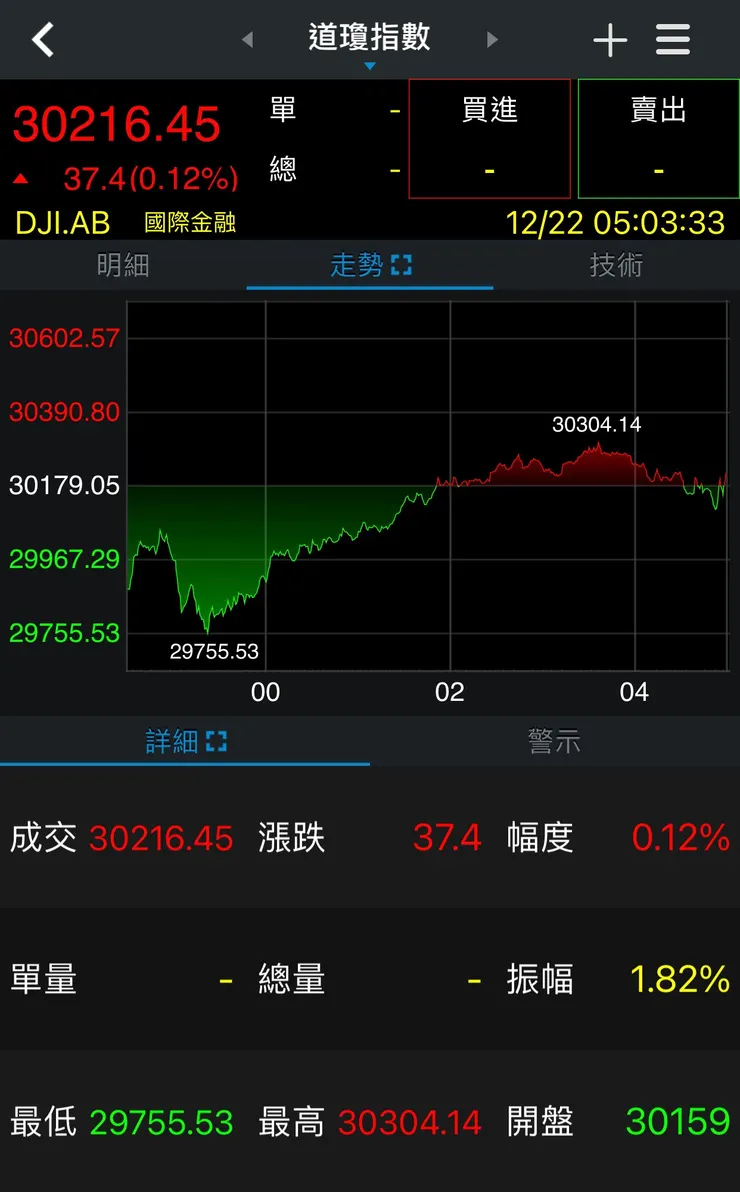
Task: Tap the fullscreen expand icon next to 走勢
Action: coord(404,266)
